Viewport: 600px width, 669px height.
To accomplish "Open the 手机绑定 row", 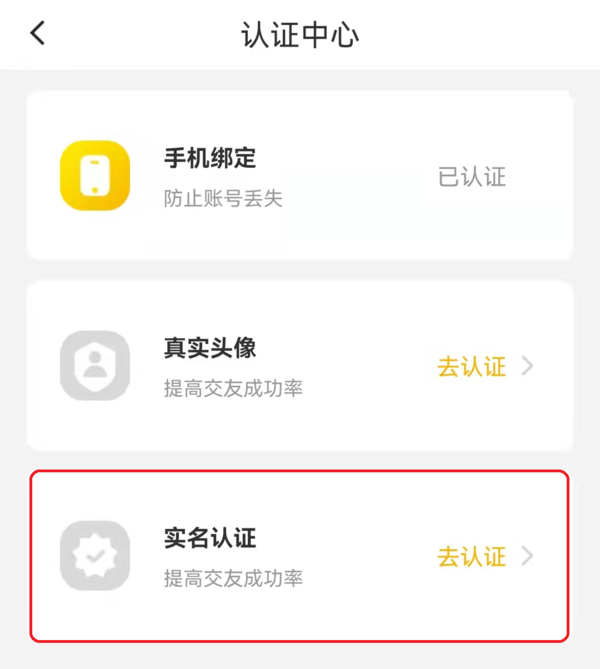I will pos(299,176).
